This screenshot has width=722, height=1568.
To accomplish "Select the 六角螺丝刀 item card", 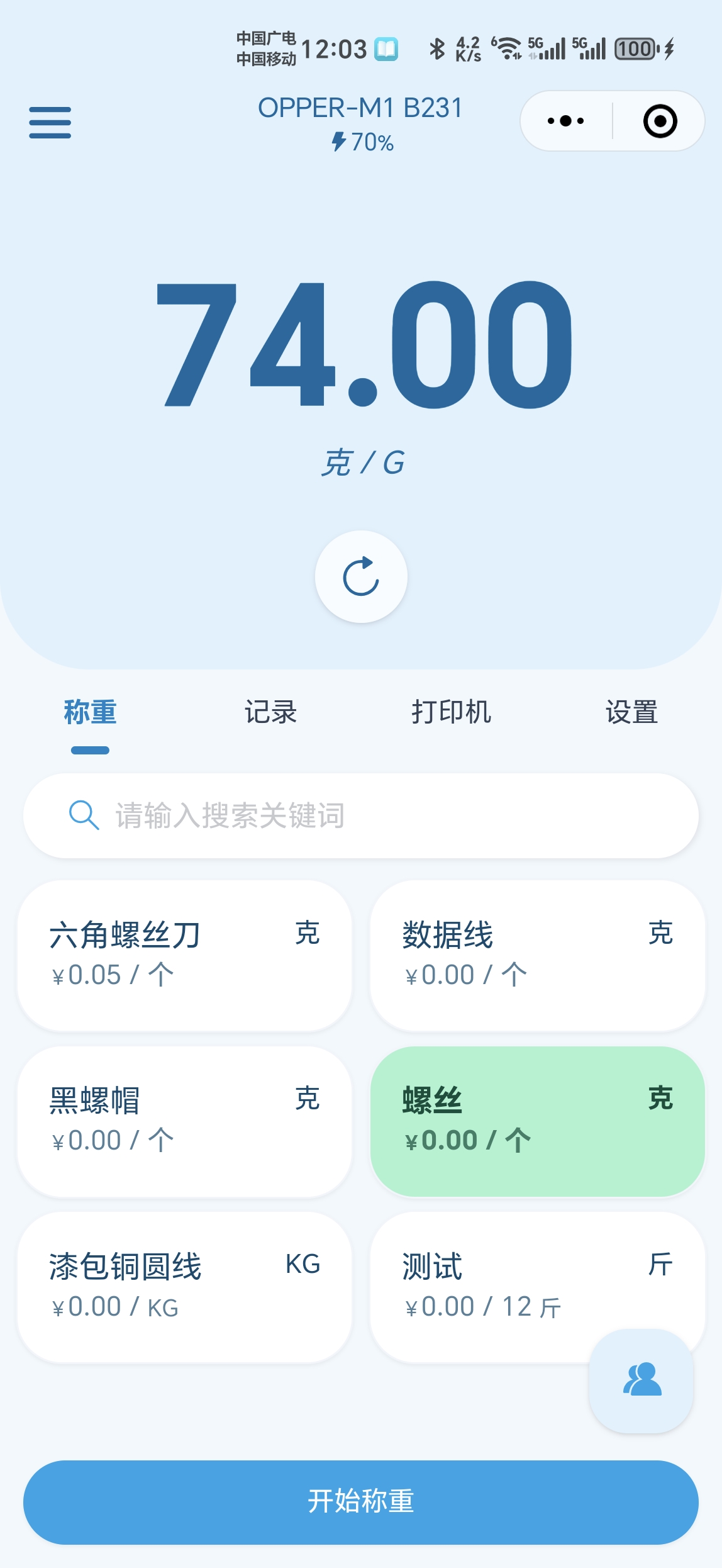I will coord(184,955).
